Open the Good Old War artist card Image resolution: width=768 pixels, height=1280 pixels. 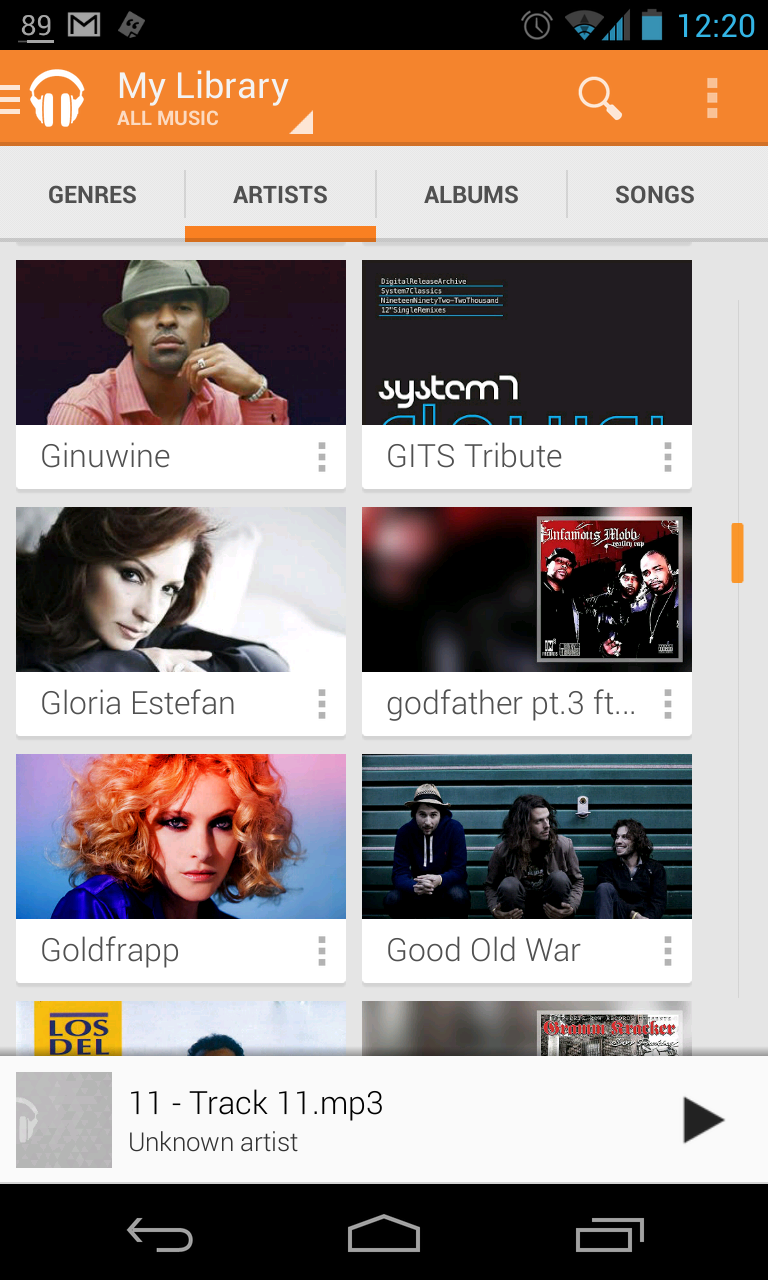pos(527,868)
